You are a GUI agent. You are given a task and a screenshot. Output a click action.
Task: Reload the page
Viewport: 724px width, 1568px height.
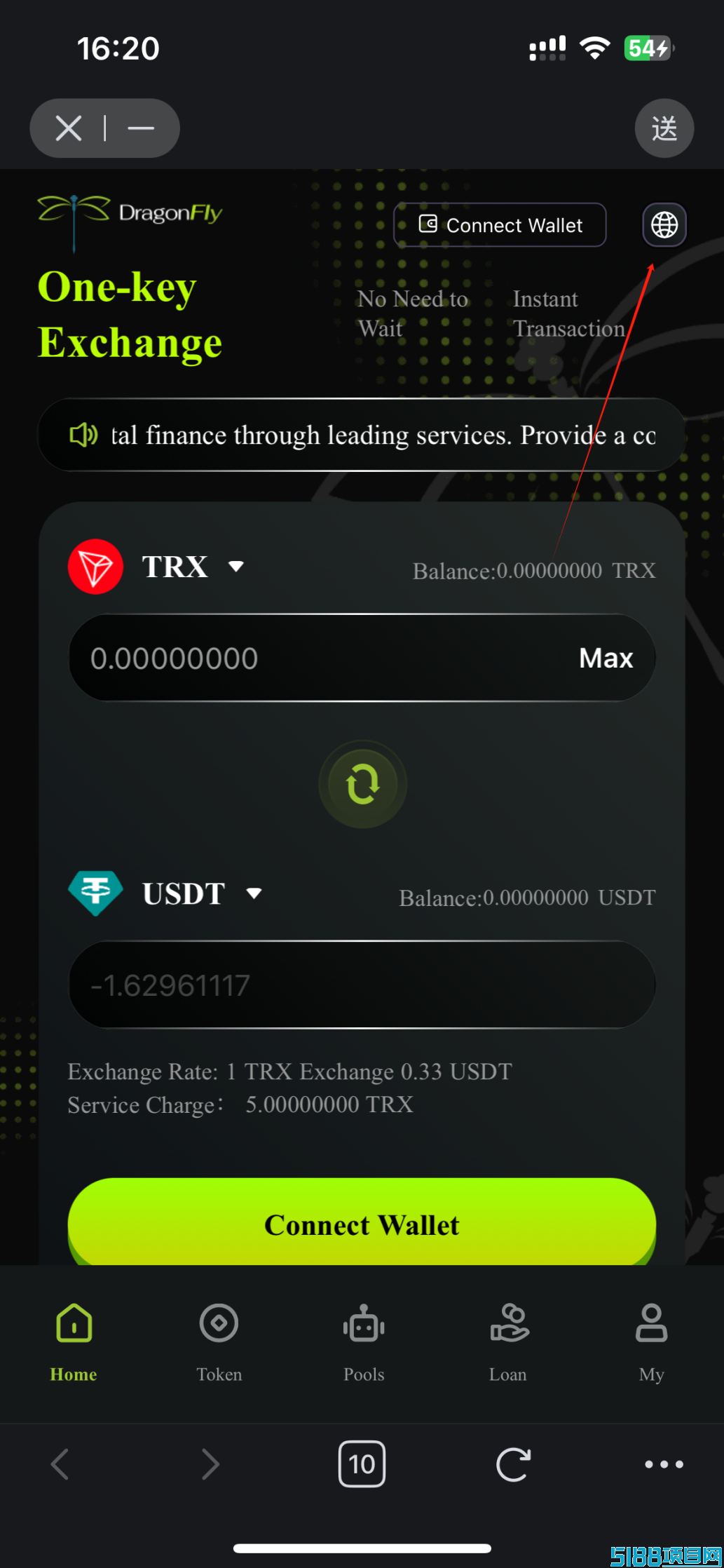tap(513, 1464)
